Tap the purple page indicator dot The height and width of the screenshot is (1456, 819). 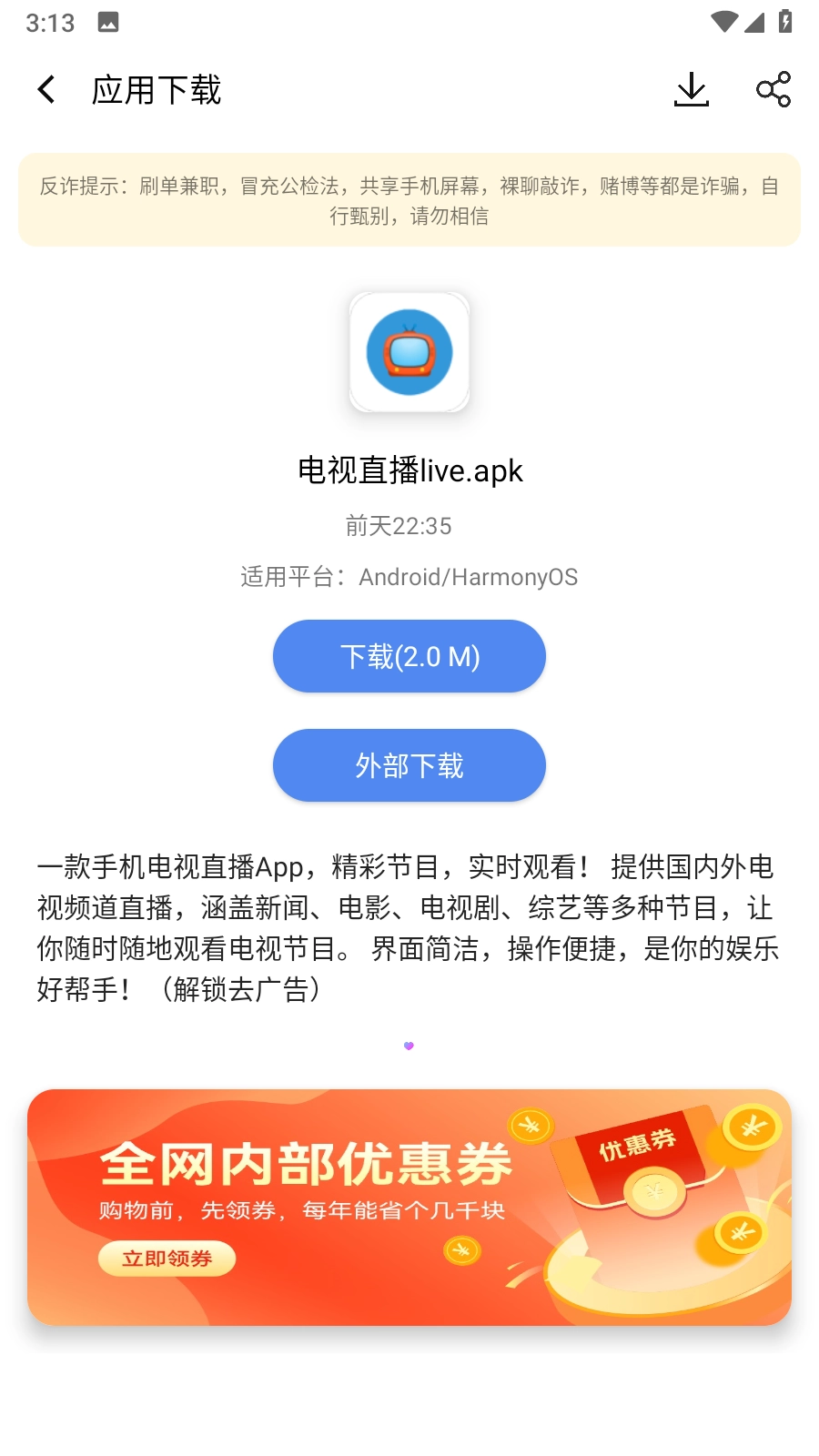point(408,1046)
